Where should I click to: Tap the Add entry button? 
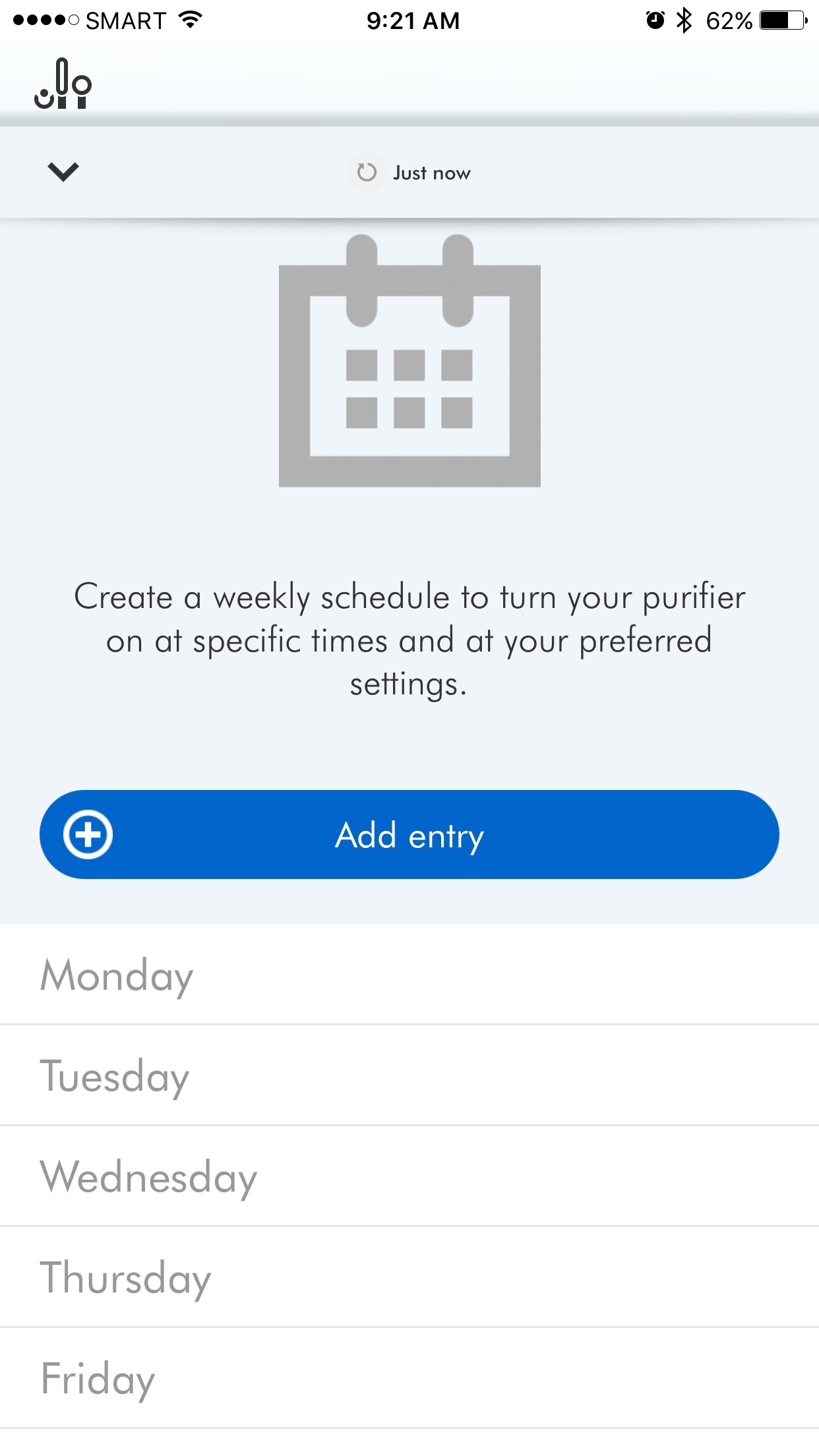point(409,834)
